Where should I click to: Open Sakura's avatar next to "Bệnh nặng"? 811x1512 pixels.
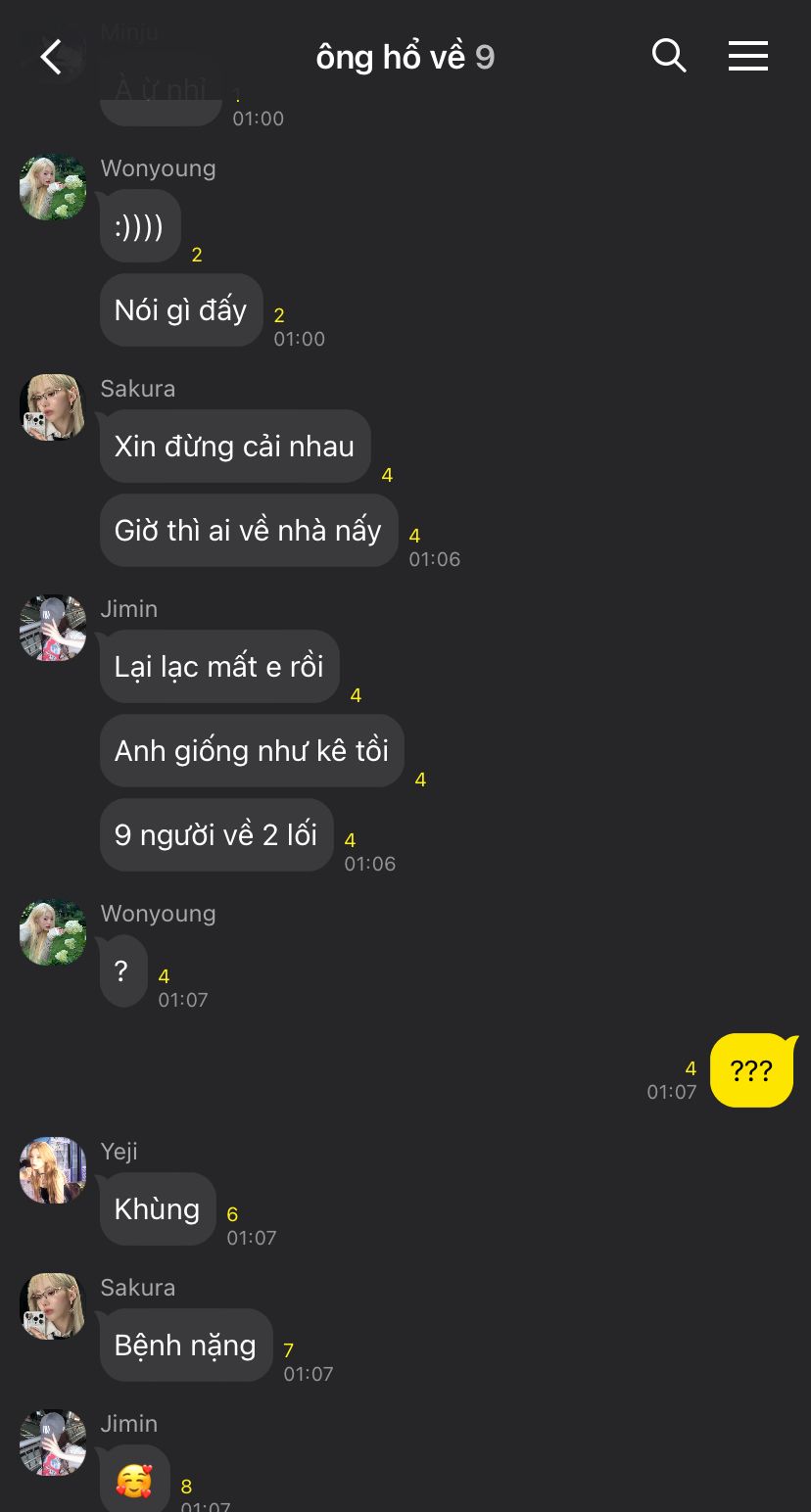[x=53, y=1306]
